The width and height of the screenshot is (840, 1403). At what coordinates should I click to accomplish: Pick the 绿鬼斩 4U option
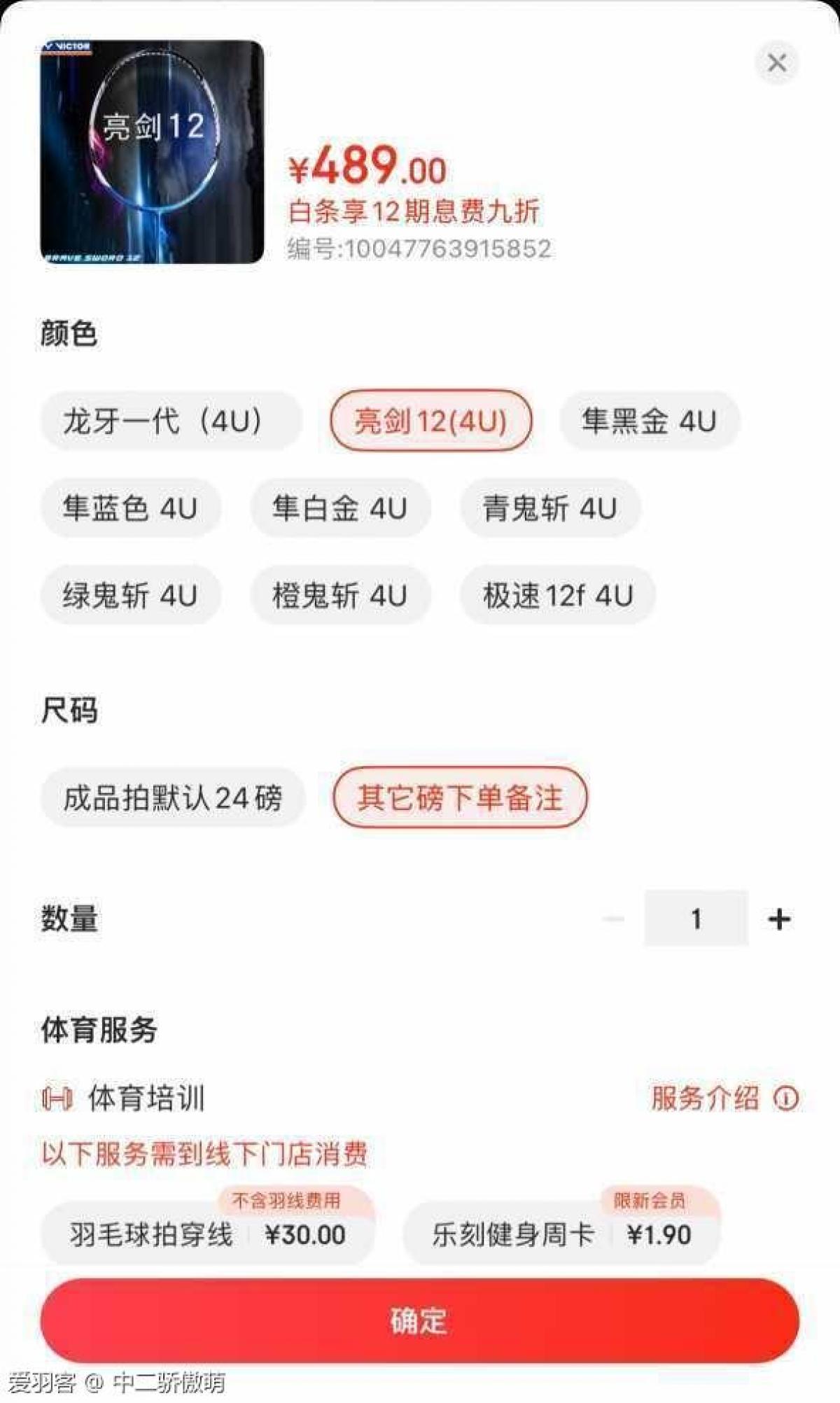[x=130, y=596]
